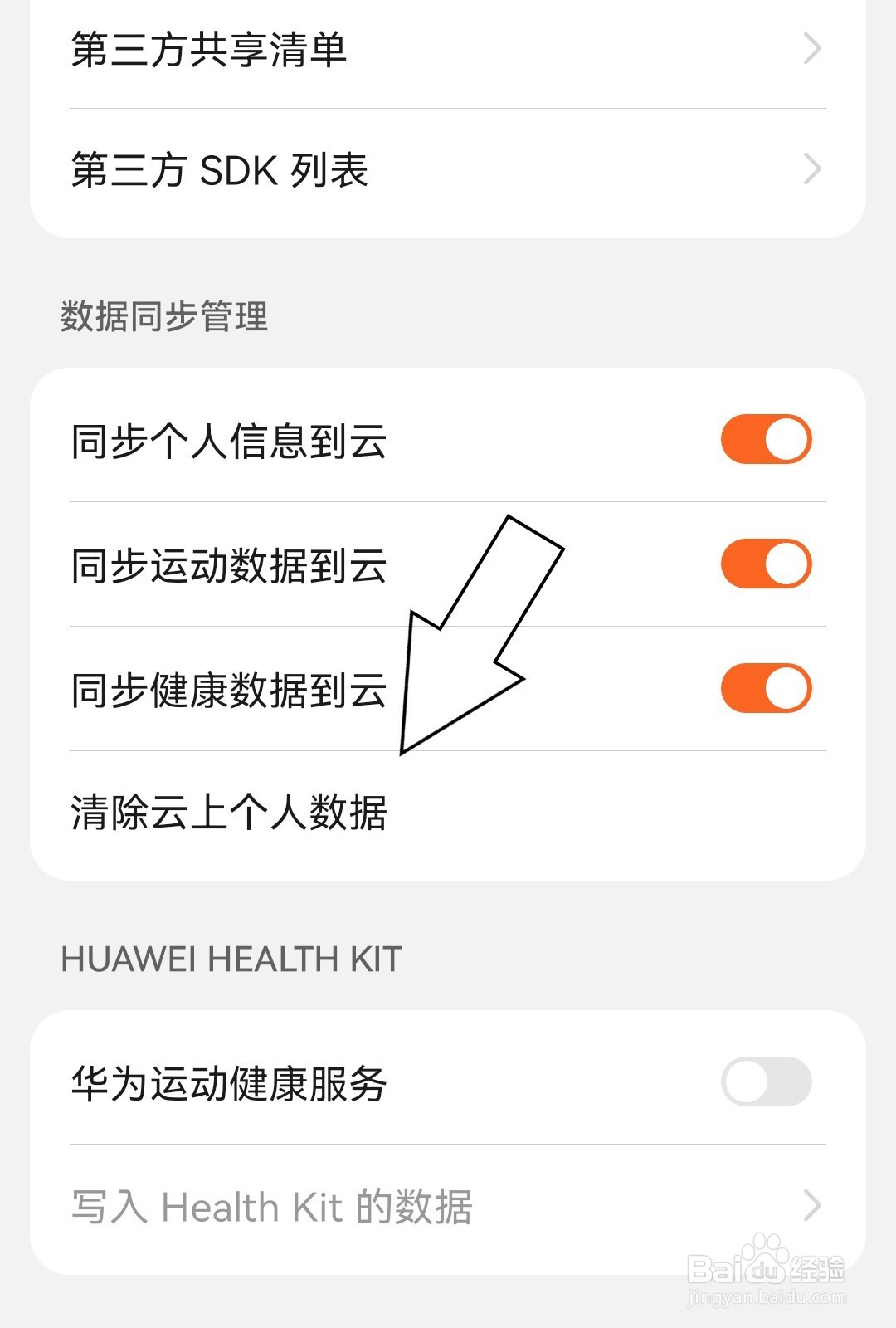The image size is (896, 1328).
Task: Select the HUAWEI HEALTH KIT section header
Action: [232, 959]
